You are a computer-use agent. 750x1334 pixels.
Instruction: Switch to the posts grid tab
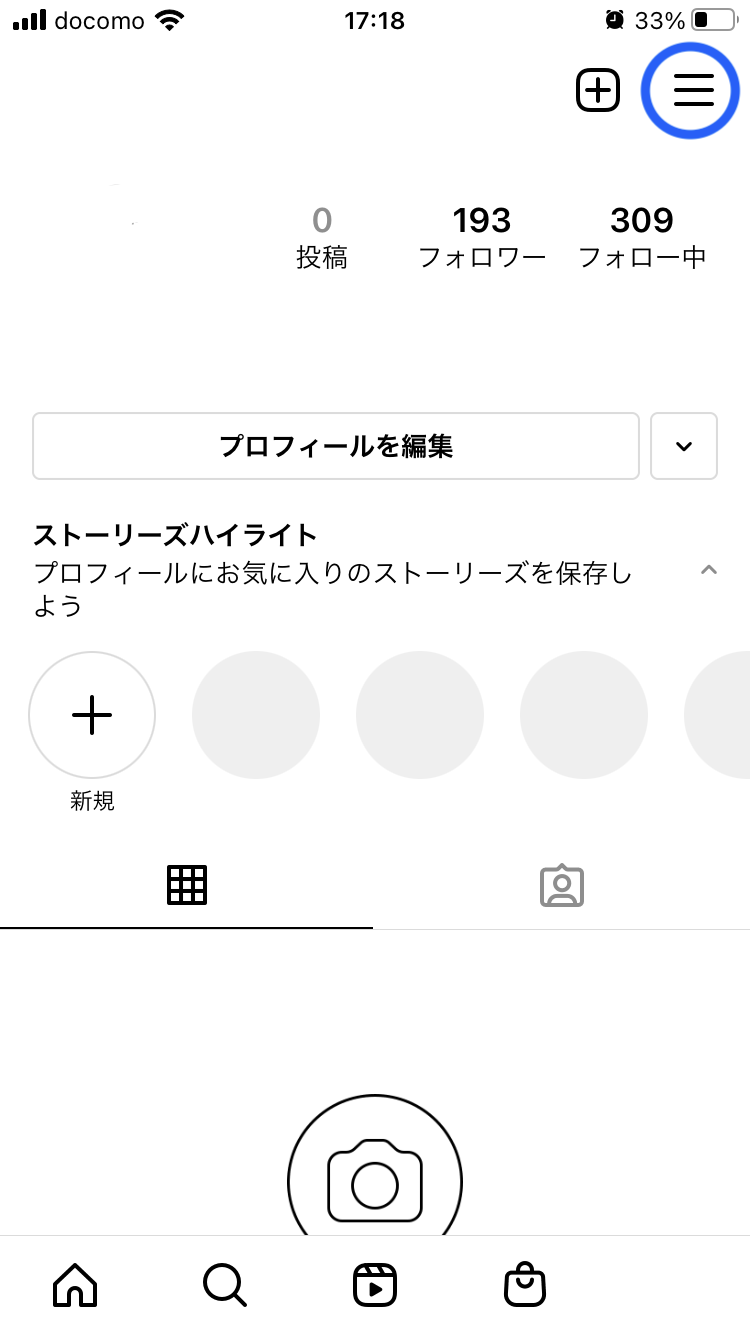pos(187,885)
